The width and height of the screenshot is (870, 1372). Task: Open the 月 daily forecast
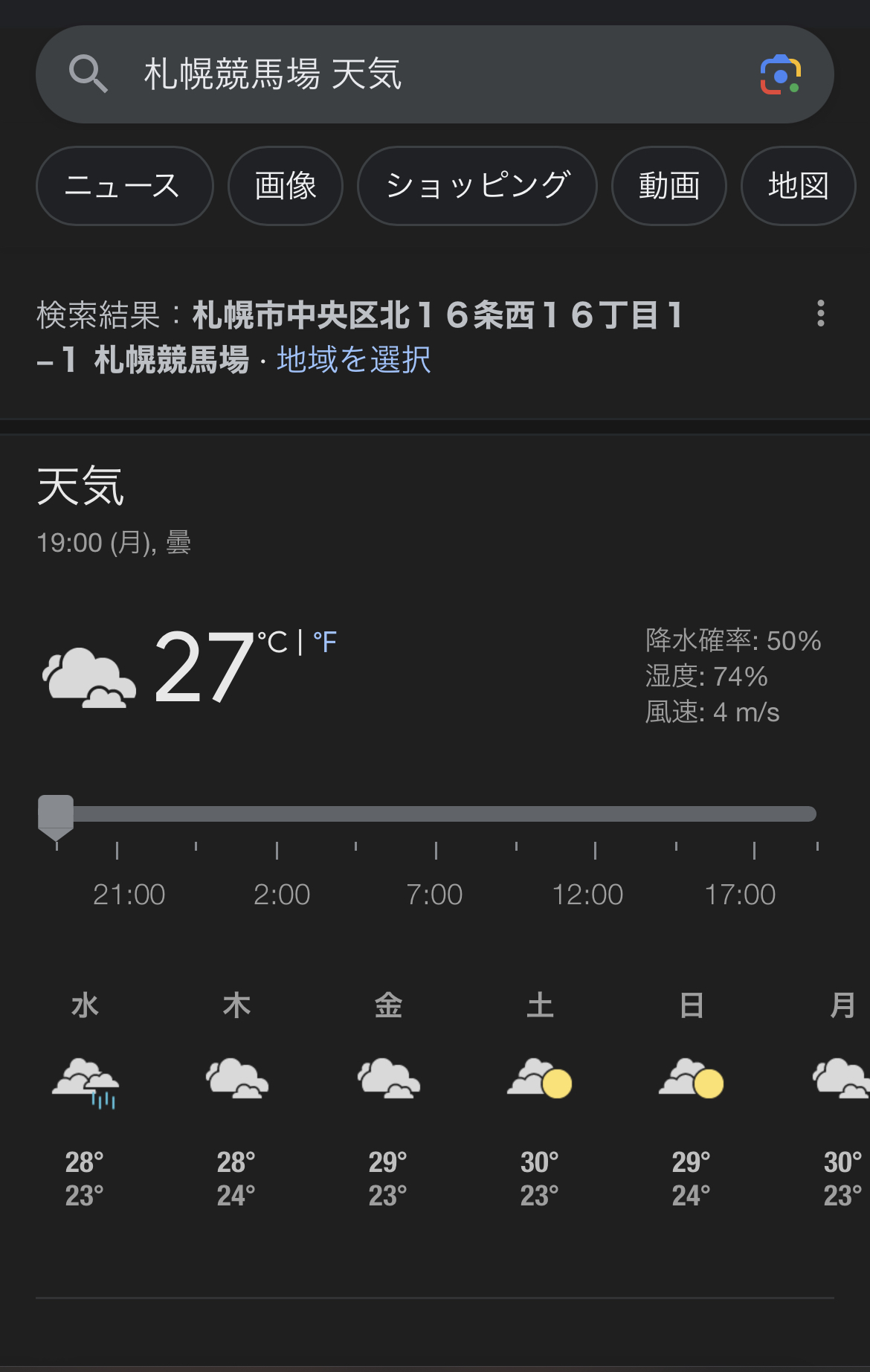click(x=842, y=1097)
